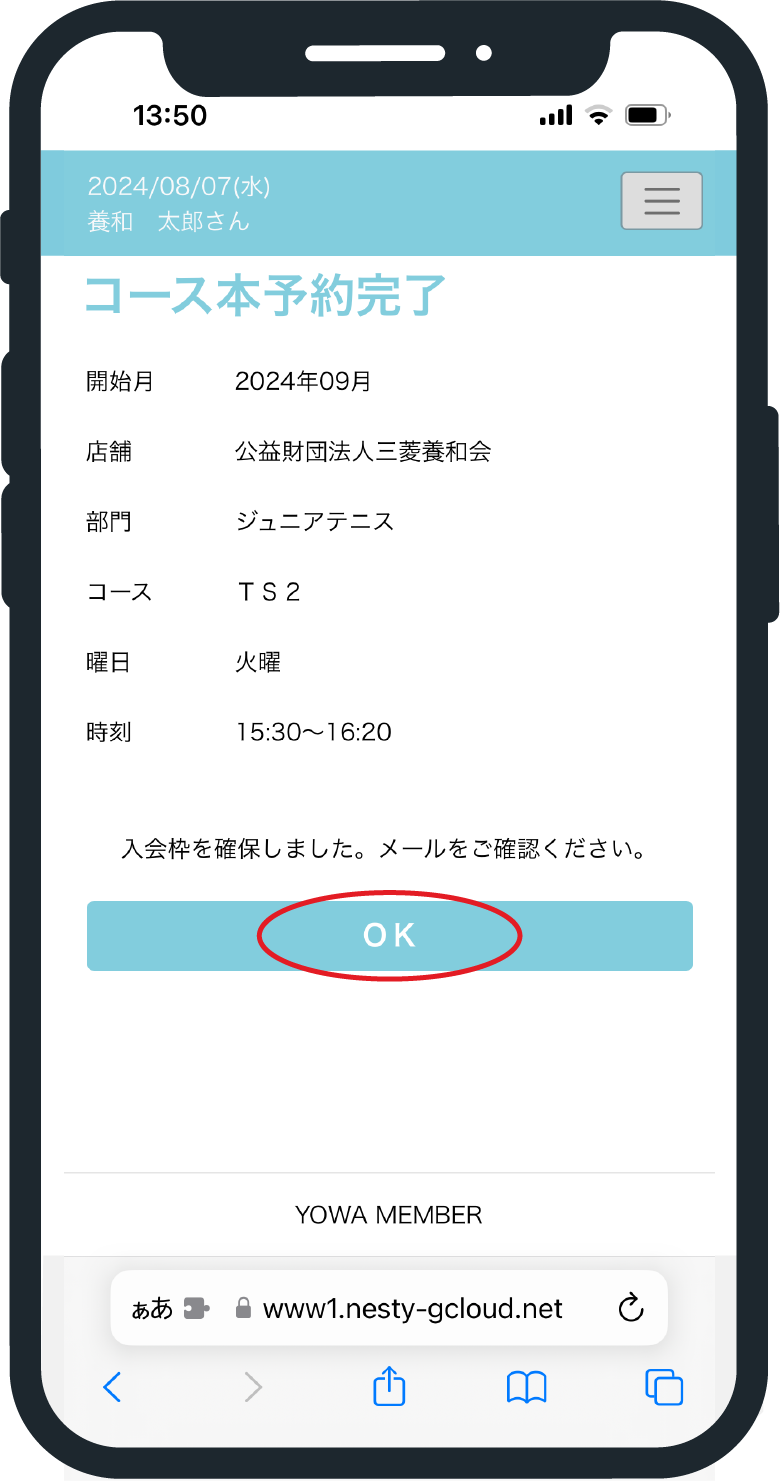The image size is (780, 1481).
Task: Share this page
Action: pyautogui.click(x=389, y=1386)
